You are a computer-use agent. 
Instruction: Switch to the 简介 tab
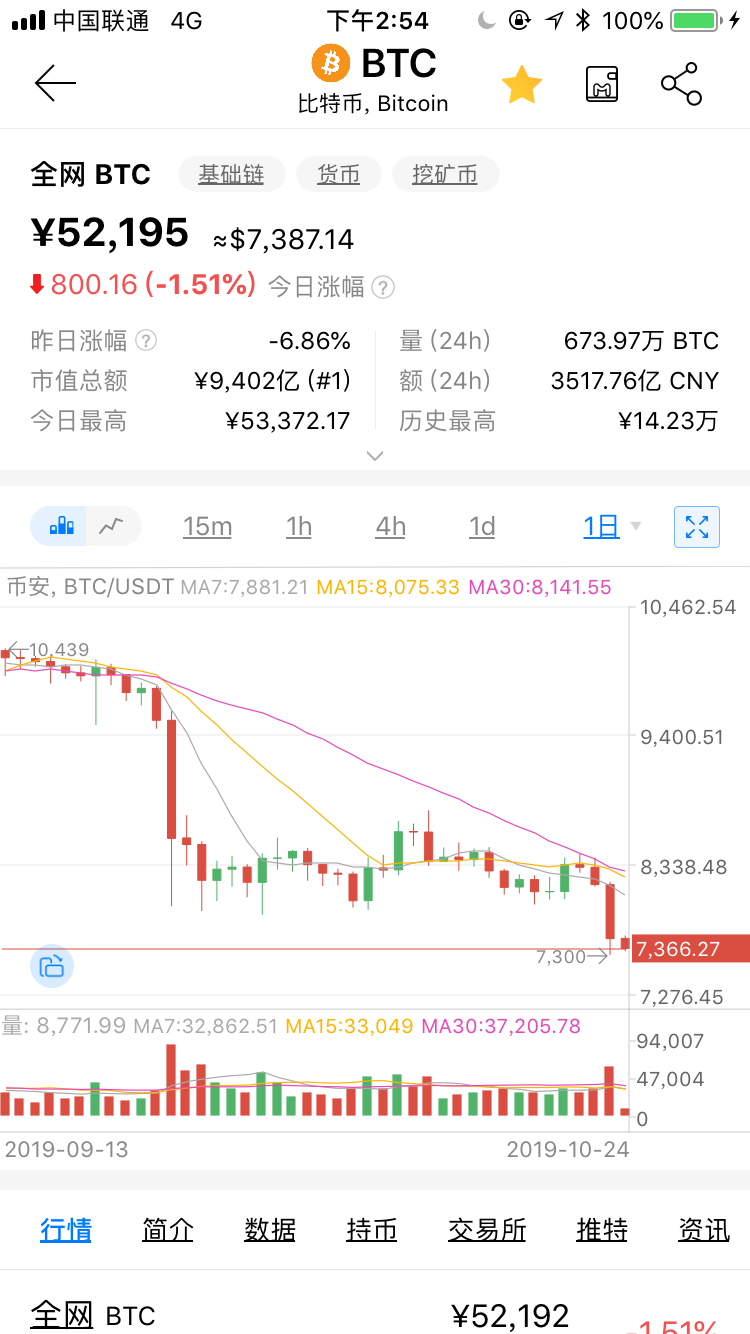tap(168, 1230)
